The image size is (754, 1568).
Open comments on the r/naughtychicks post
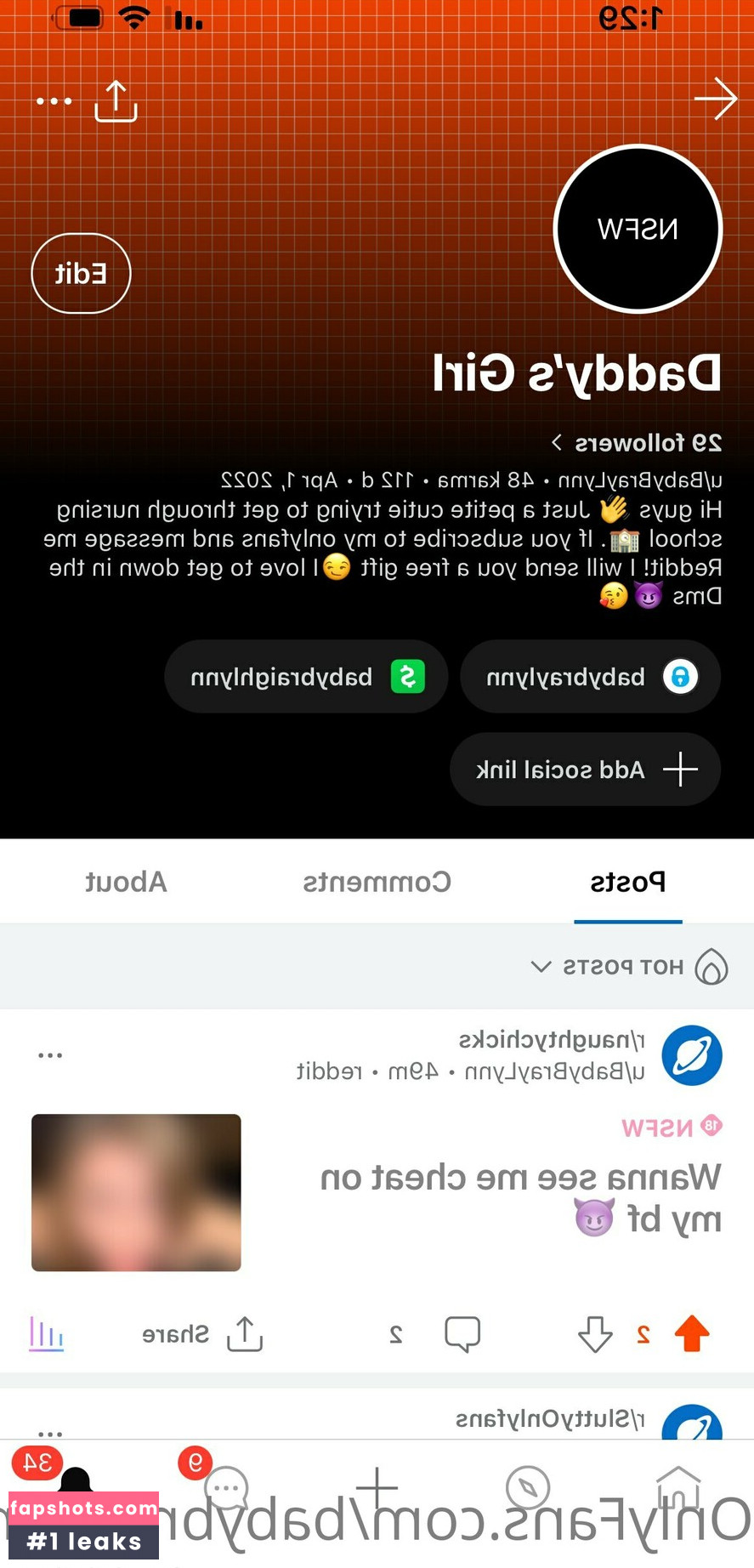click(462, 1333)
